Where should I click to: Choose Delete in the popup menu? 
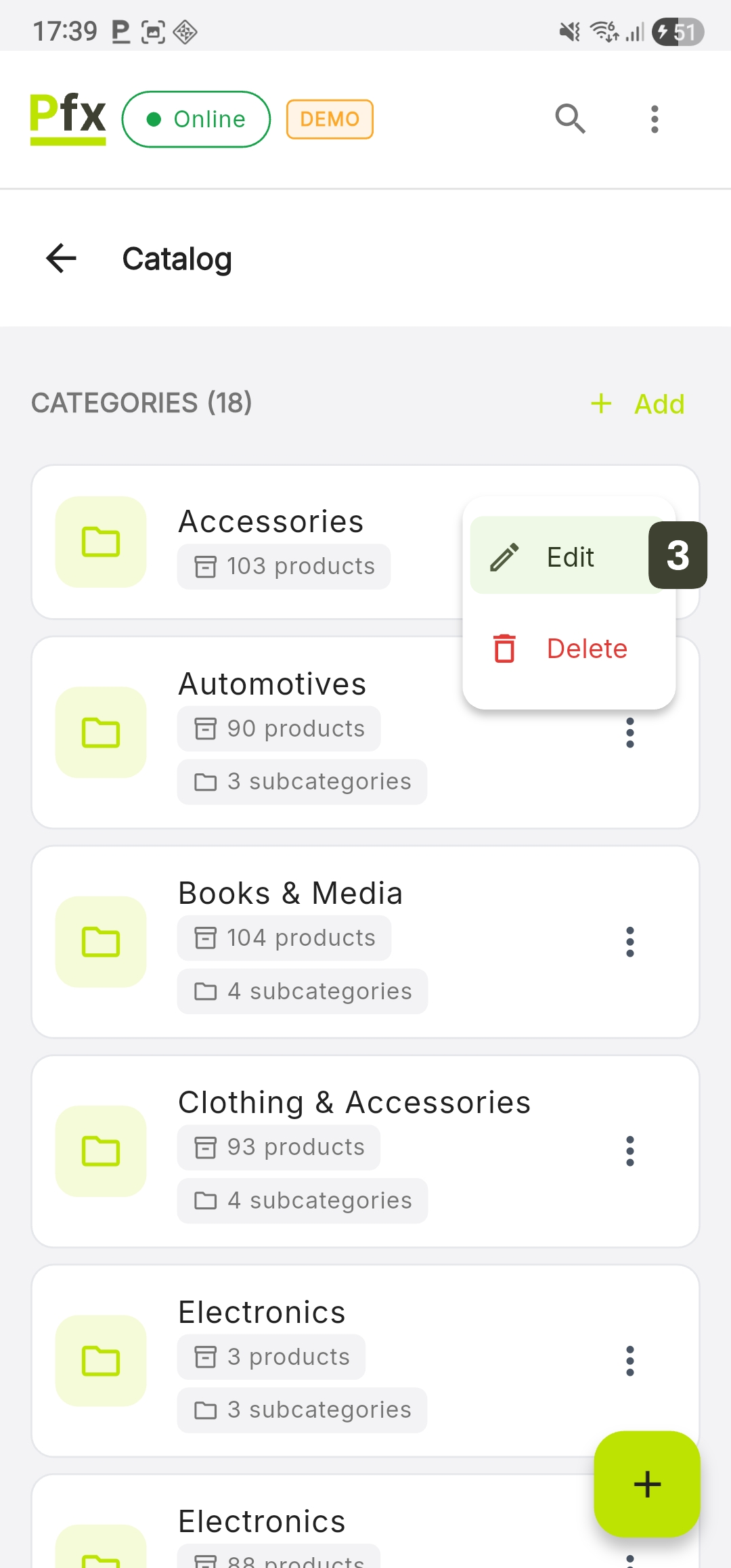pyautogui.click(x=569, y=649)
